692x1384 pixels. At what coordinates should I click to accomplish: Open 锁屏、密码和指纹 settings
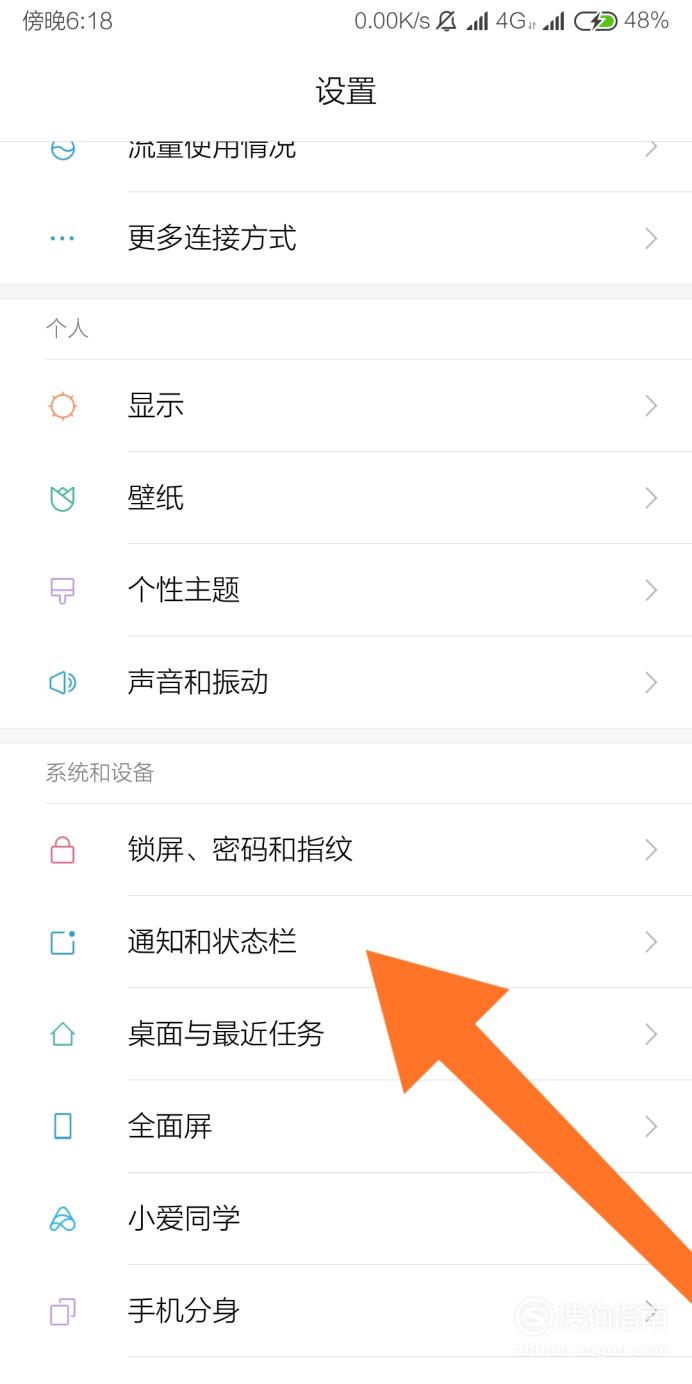[x=346, y=850]
